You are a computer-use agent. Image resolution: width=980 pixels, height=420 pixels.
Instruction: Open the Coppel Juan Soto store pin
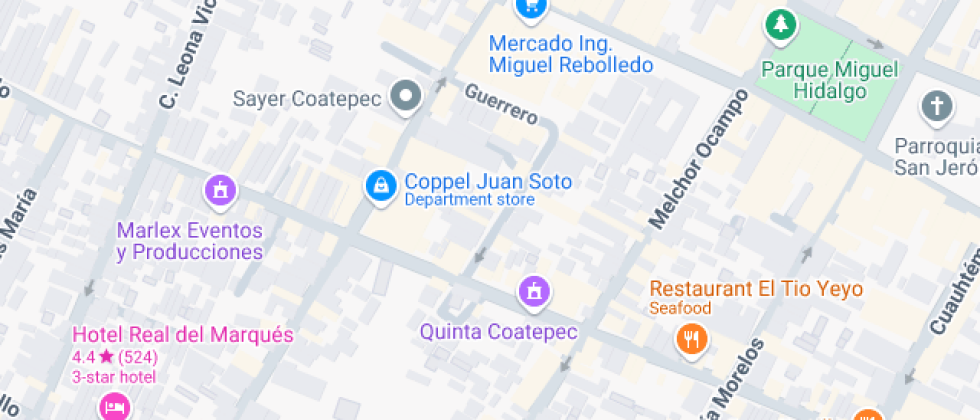click(381, 187)
